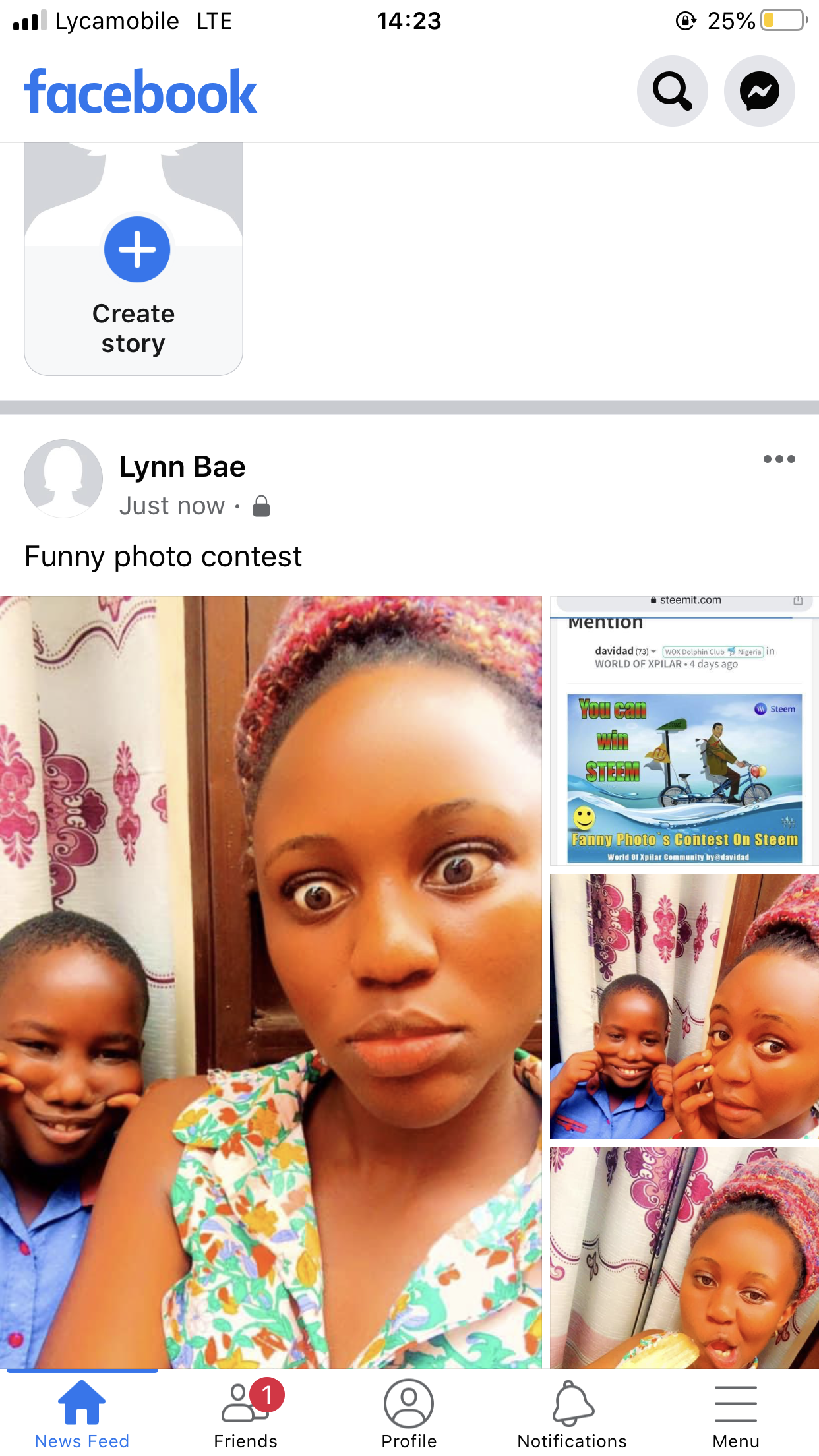Open the Menu tab
This screenshot has height=1456, width=819.
(x=736, y=1414)
